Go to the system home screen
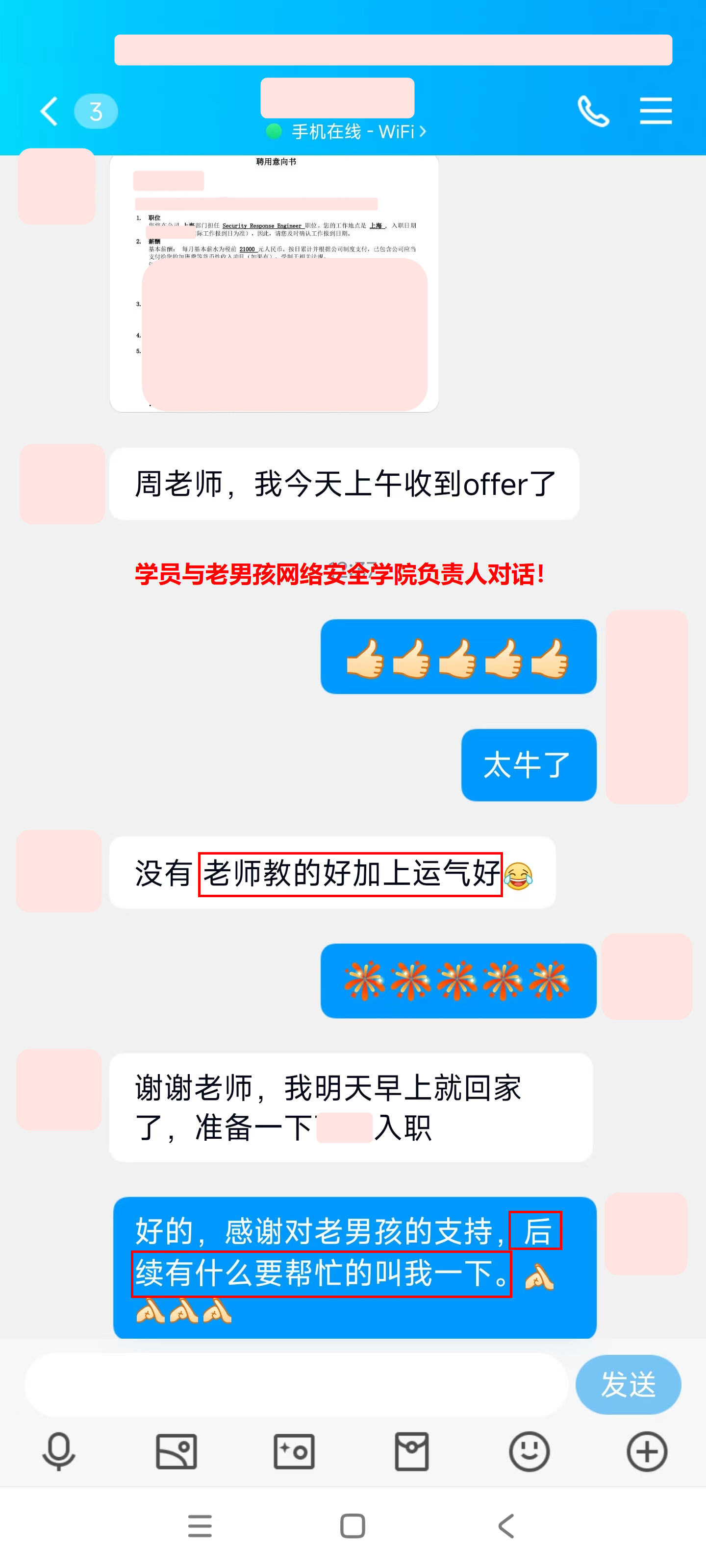This screenshot has width=706, height=1568. click(x=353, y=1526)
